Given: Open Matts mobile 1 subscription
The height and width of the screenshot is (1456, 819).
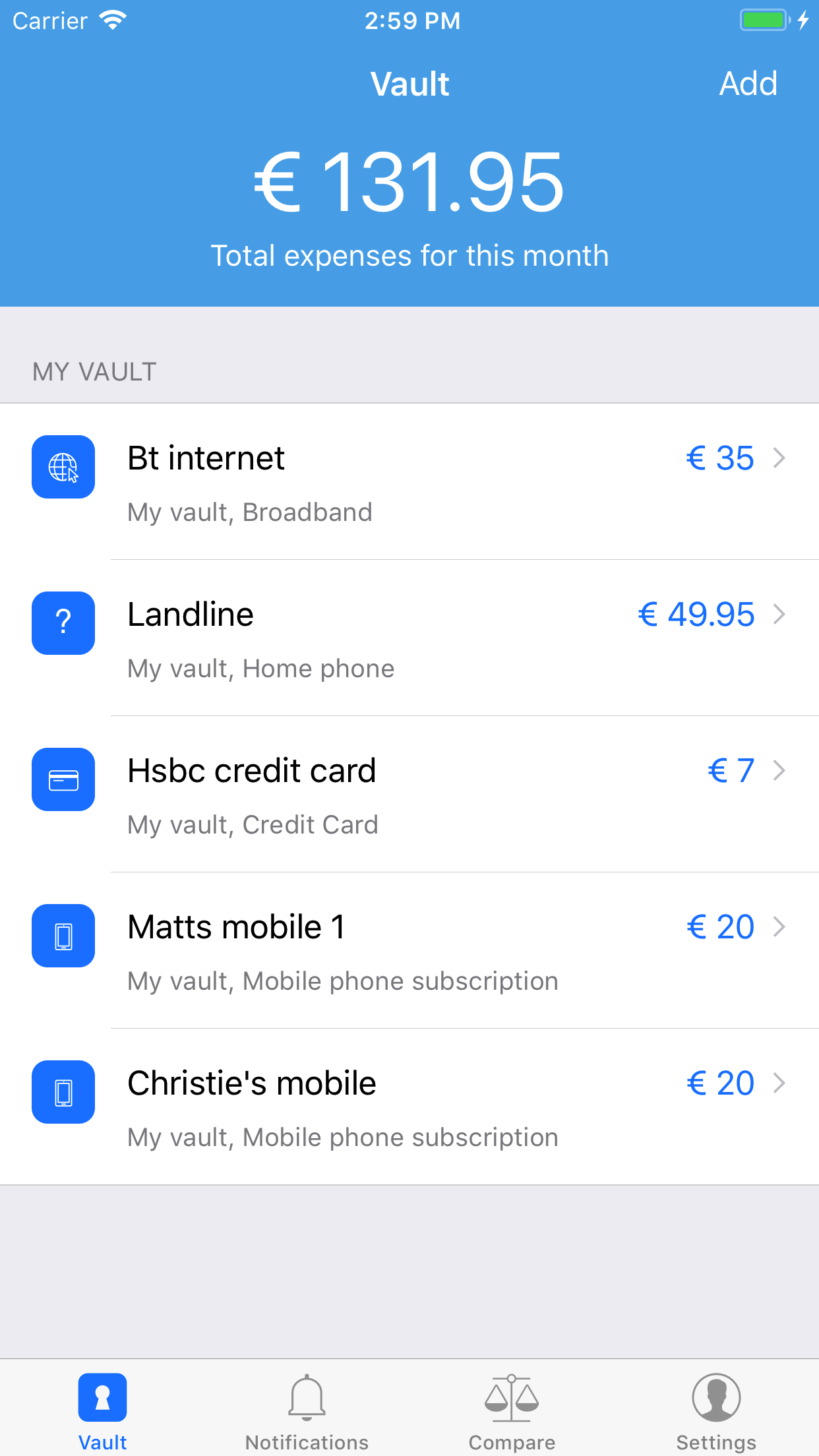Looking at the screenshot, I should coord(409,951).
